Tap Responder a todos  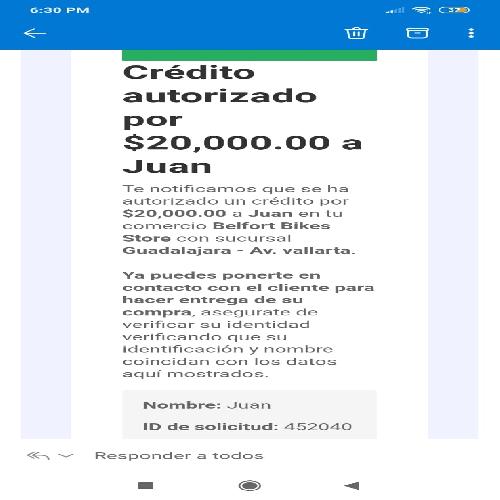pyautogui.click(x=179, y=455)
